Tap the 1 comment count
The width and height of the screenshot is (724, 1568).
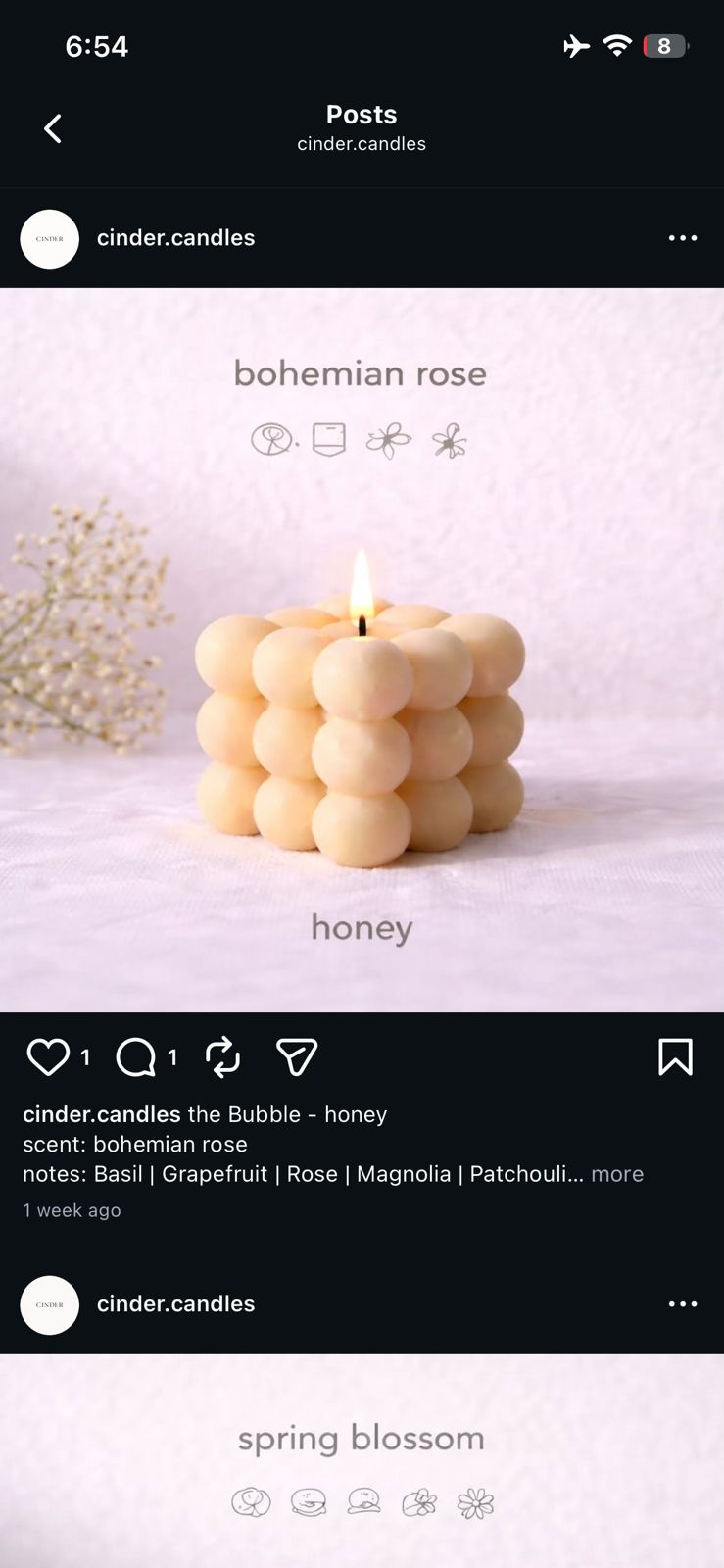173,1058
